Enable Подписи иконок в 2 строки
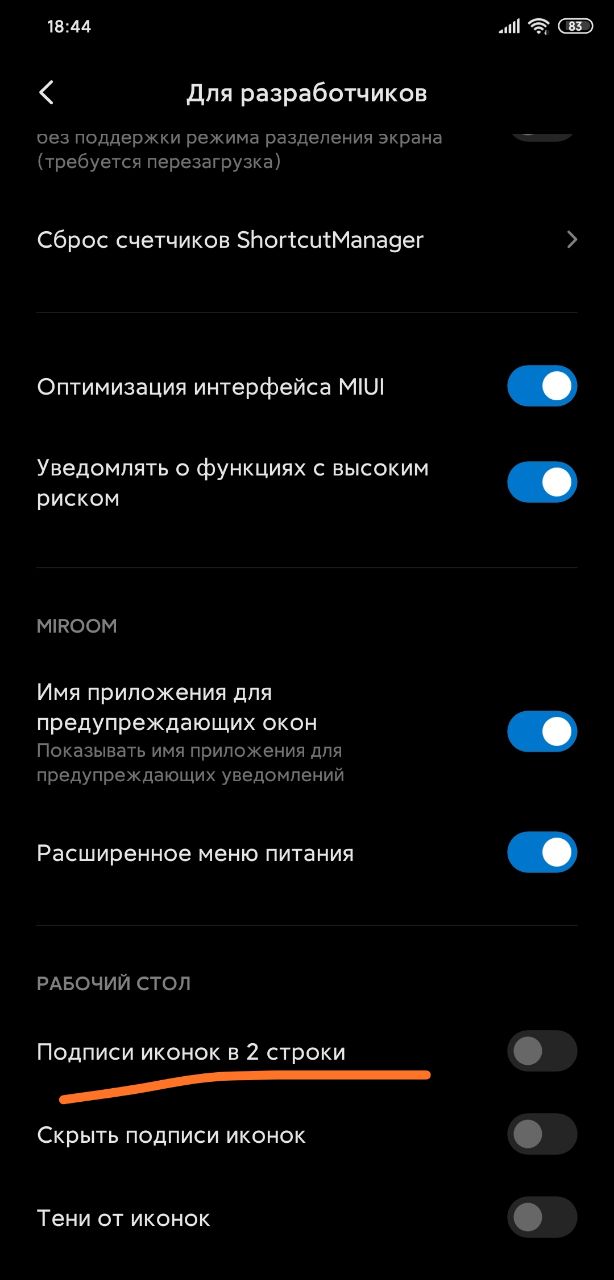 [x=542, y=1051]
